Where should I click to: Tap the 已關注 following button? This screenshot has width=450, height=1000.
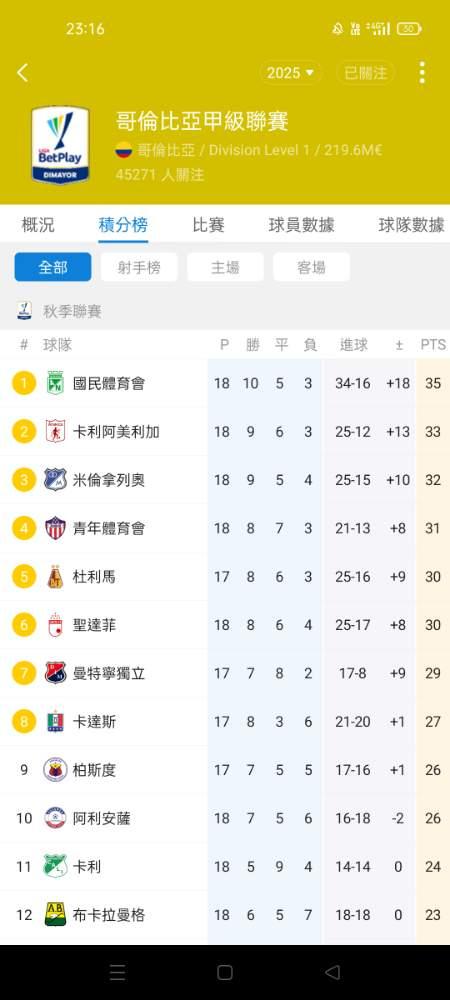365,73
